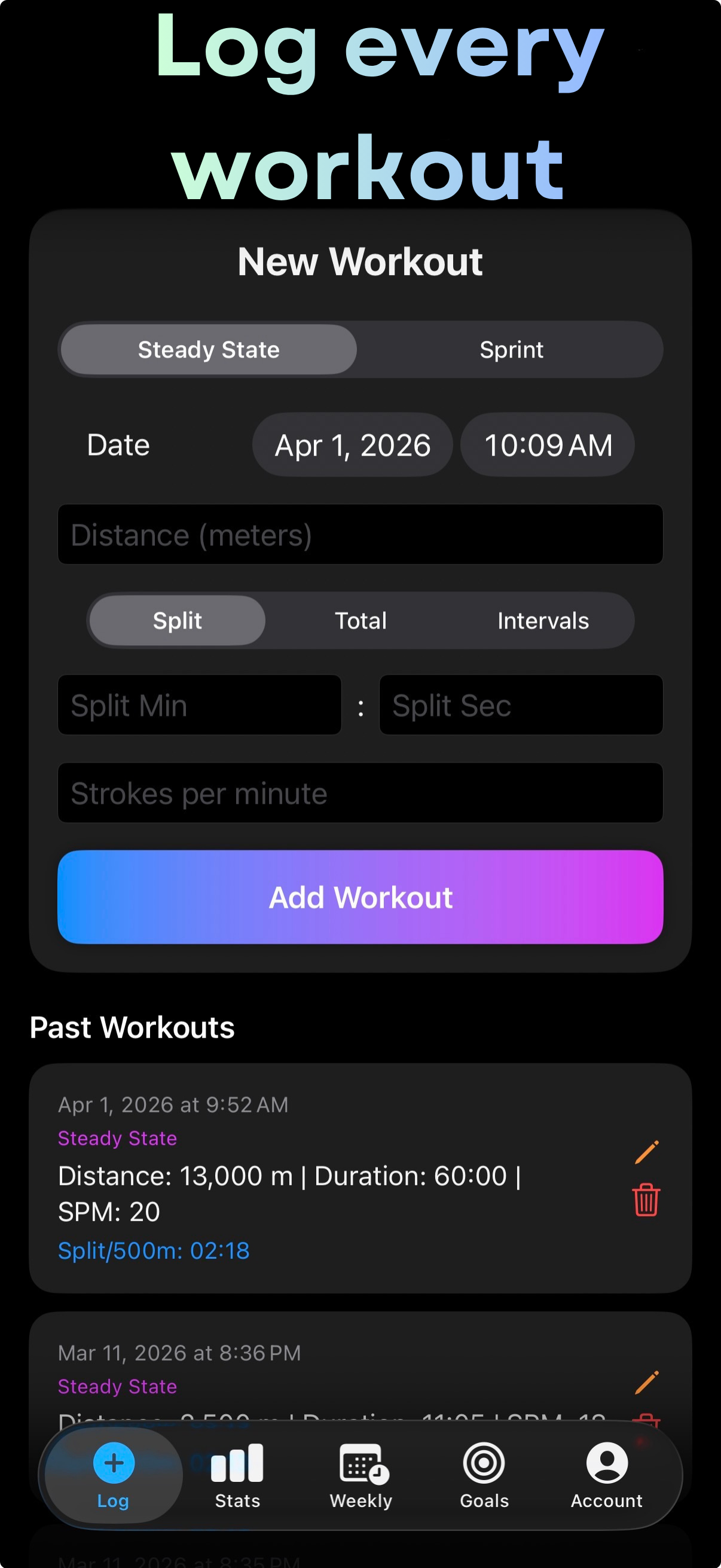Focus the Distance (meters) field
This screenshot has width=721, height=1568.
360,535
